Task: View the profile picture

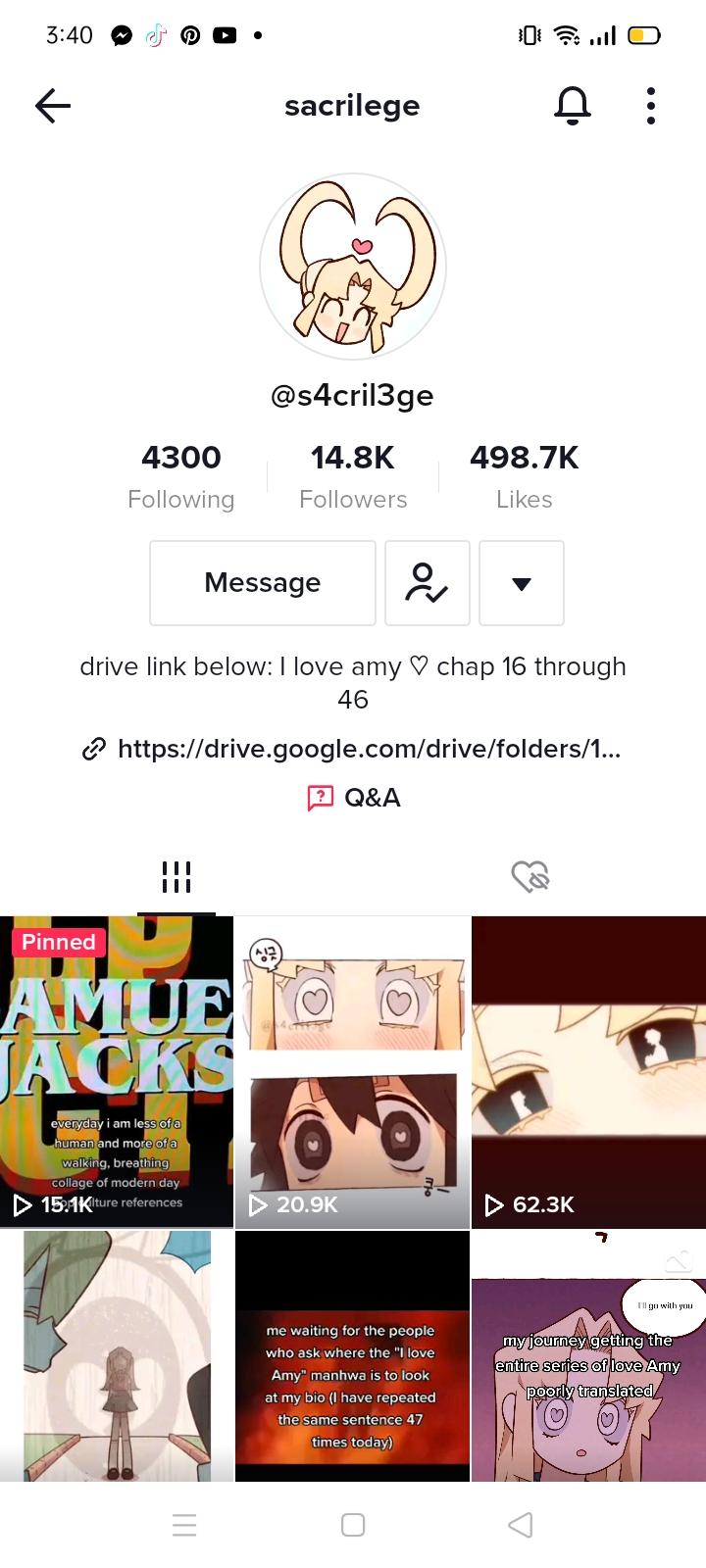Action: point(353,267)
